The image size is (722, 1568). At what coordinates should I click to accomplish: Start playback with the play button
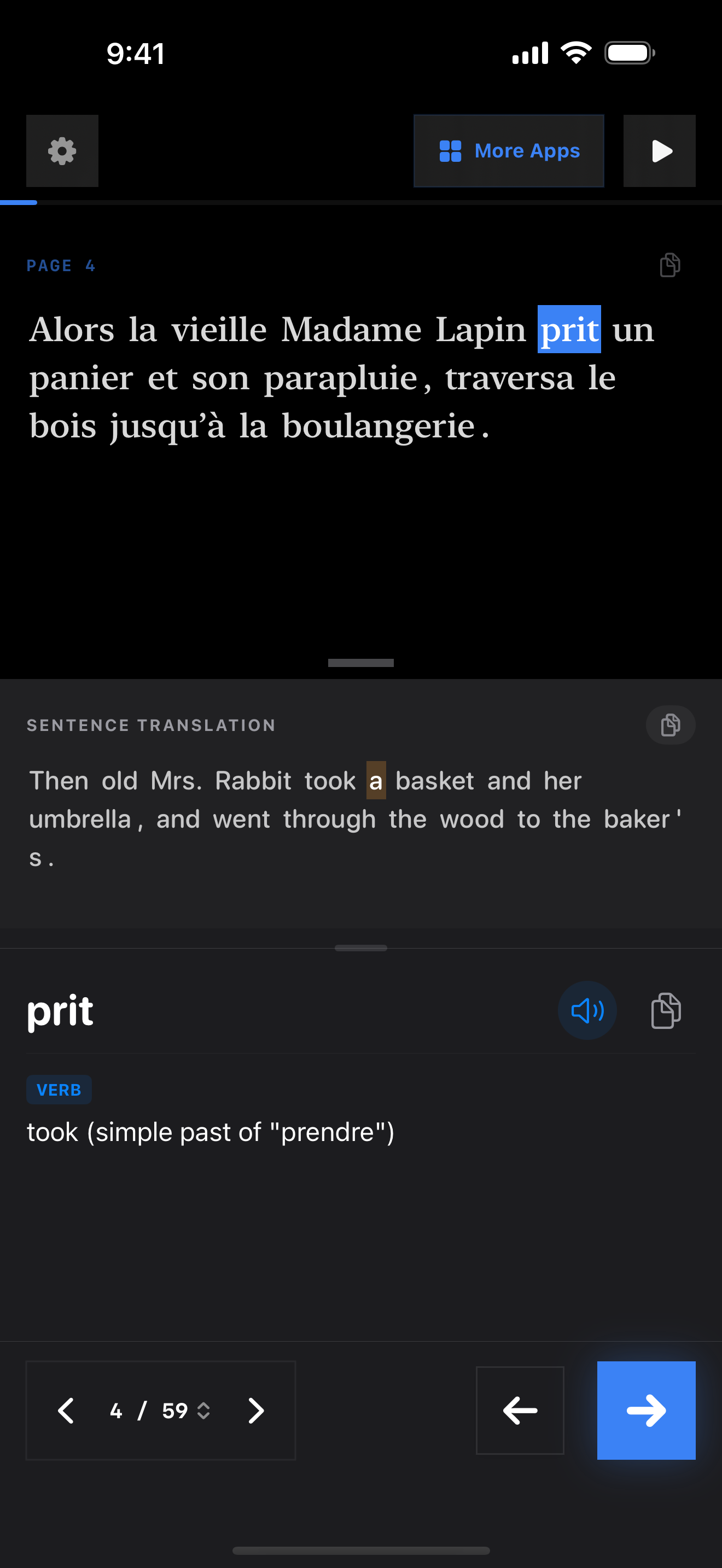point(659,151)
